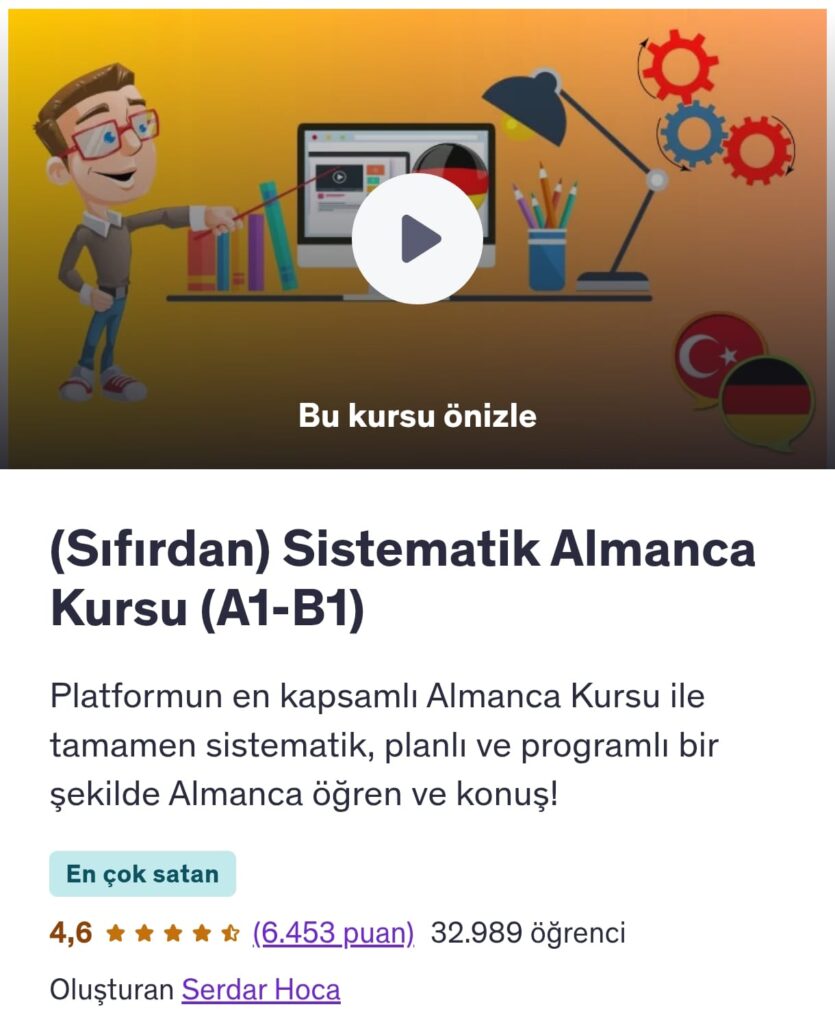Play the course preview video
This screenshot has height=1024, width=835.
(417, 239)
